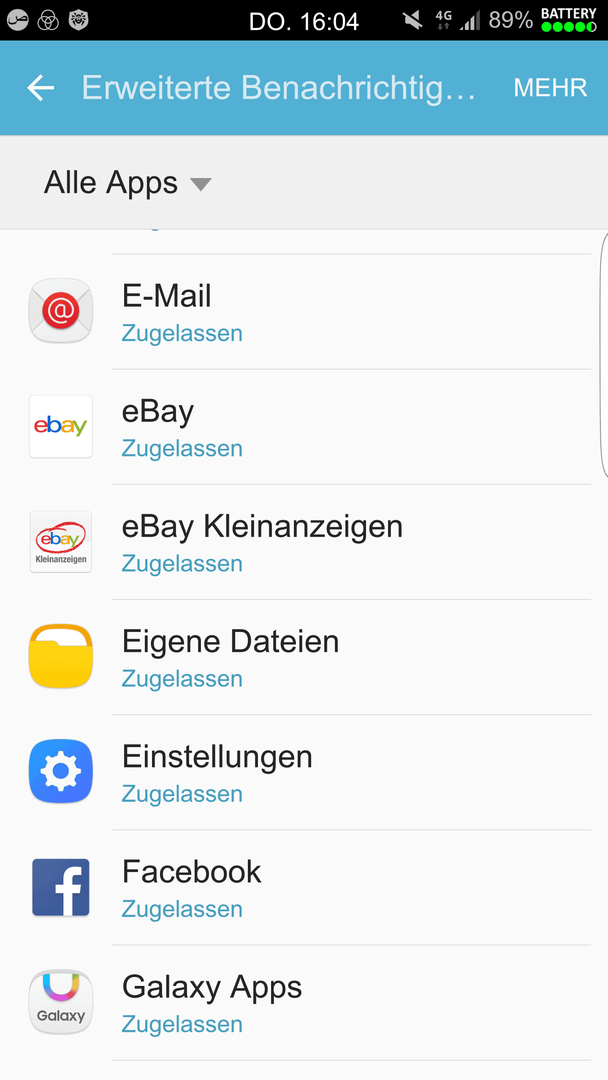Select the Galaxy Apps row
The image size is (608, 1080).
pos(304,1002)
